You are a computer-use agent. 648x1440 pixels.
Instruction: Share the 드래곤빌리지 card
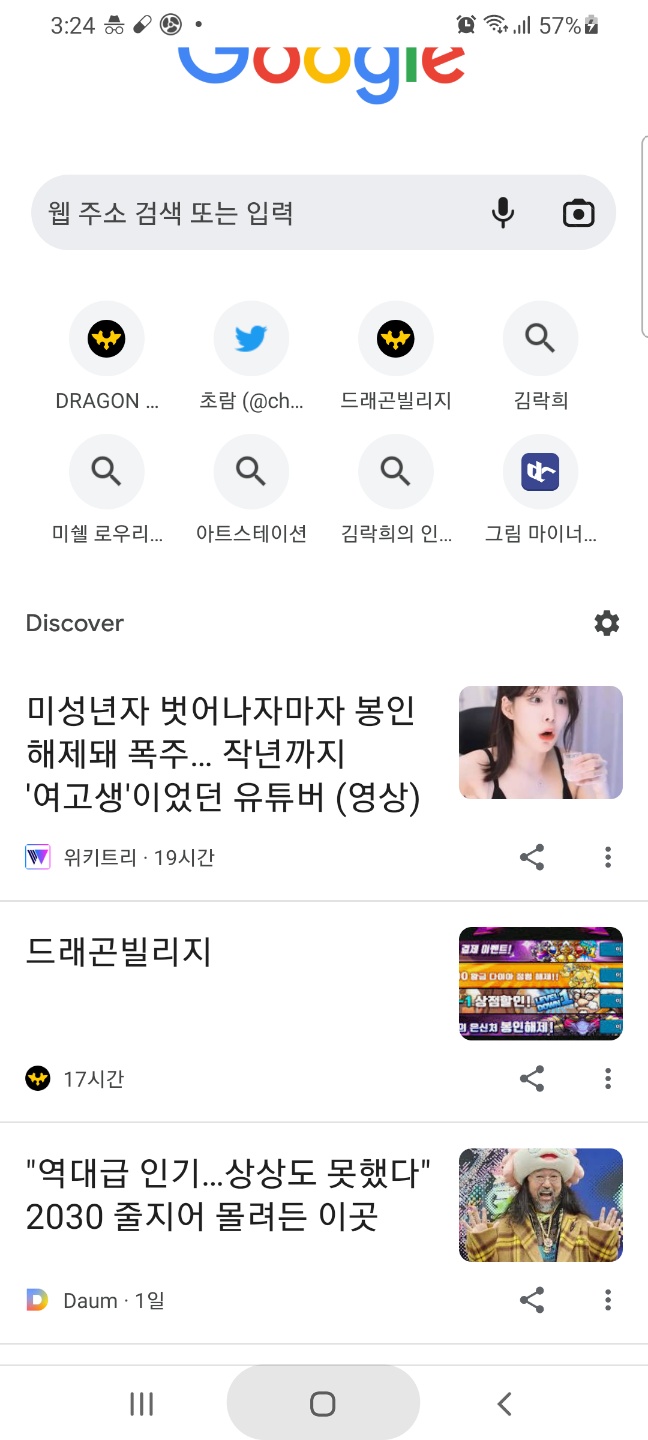(532, 1079)
